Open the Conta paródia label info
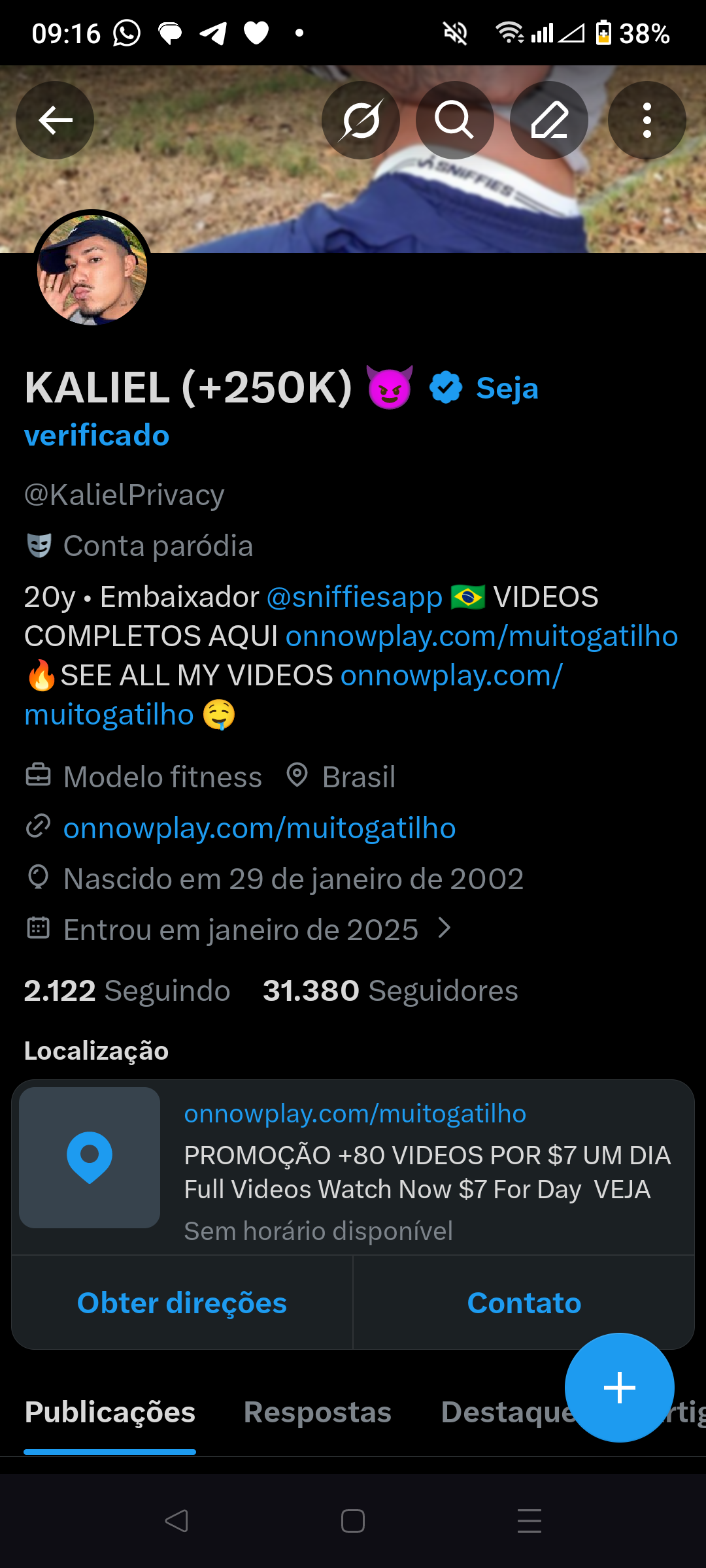The image size is (706, 1568). pos(158,546)
